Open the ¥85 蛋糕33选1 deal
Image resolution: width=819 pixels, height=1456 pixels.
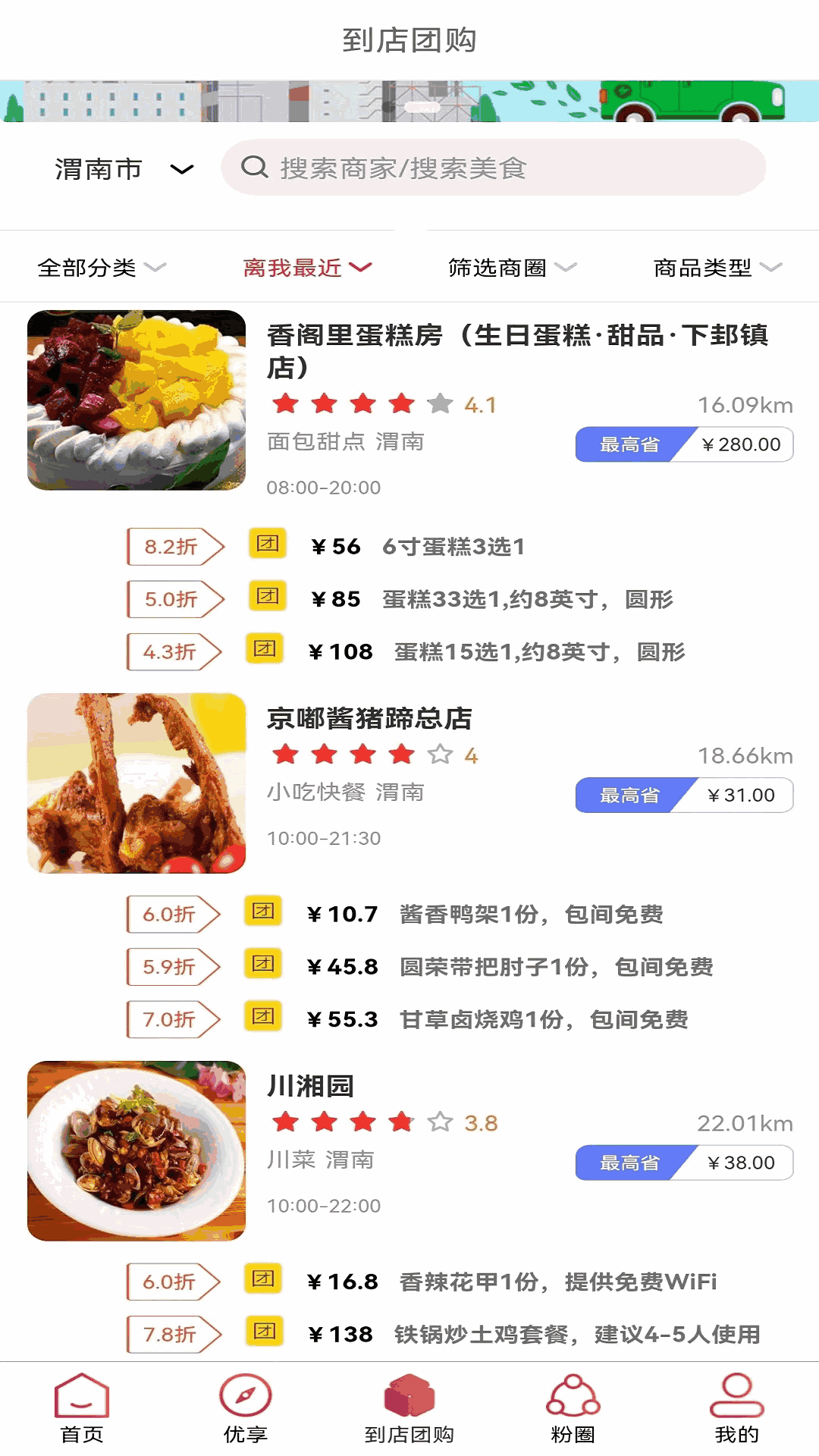point(491,599)
